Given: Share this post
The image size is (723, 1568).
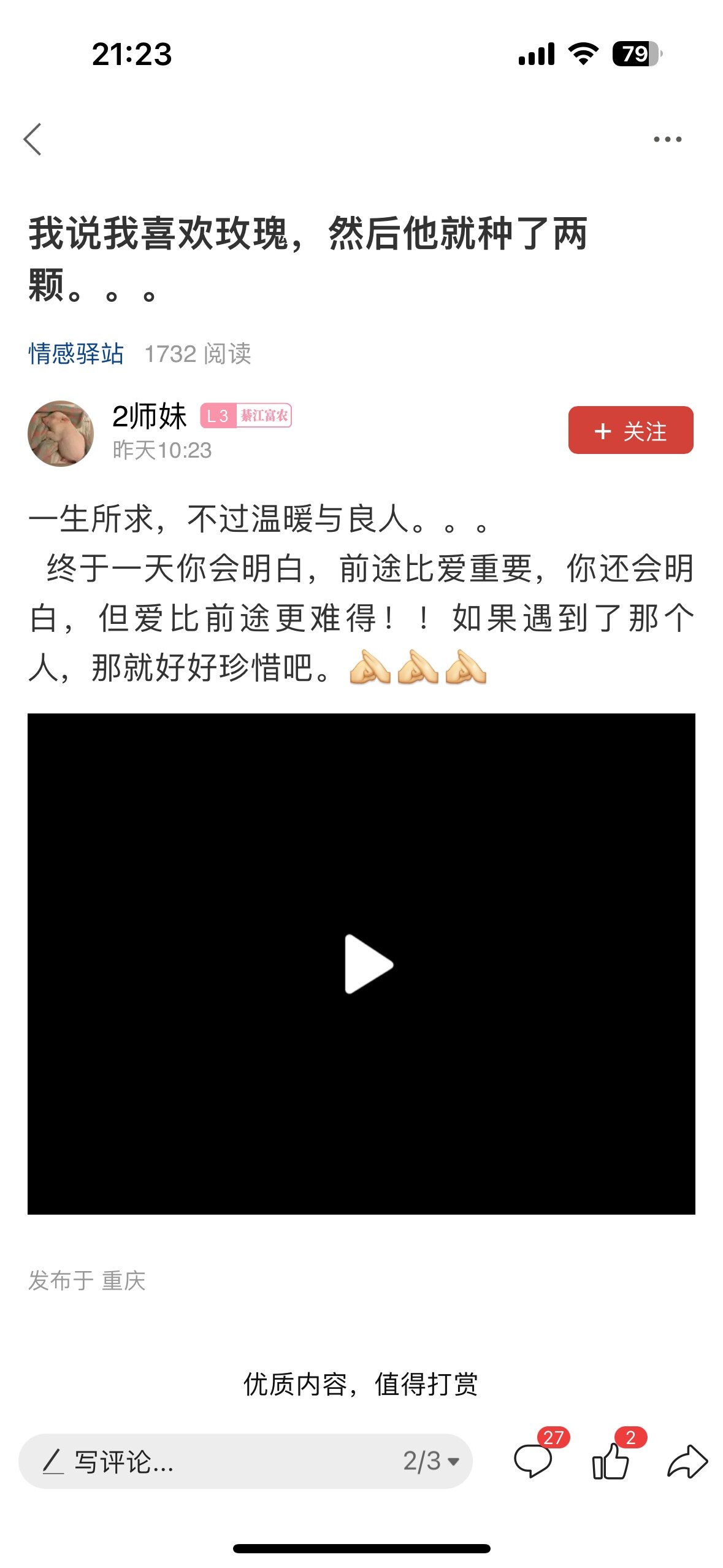Looking at the screenshot, I should tap(687, 1461).
